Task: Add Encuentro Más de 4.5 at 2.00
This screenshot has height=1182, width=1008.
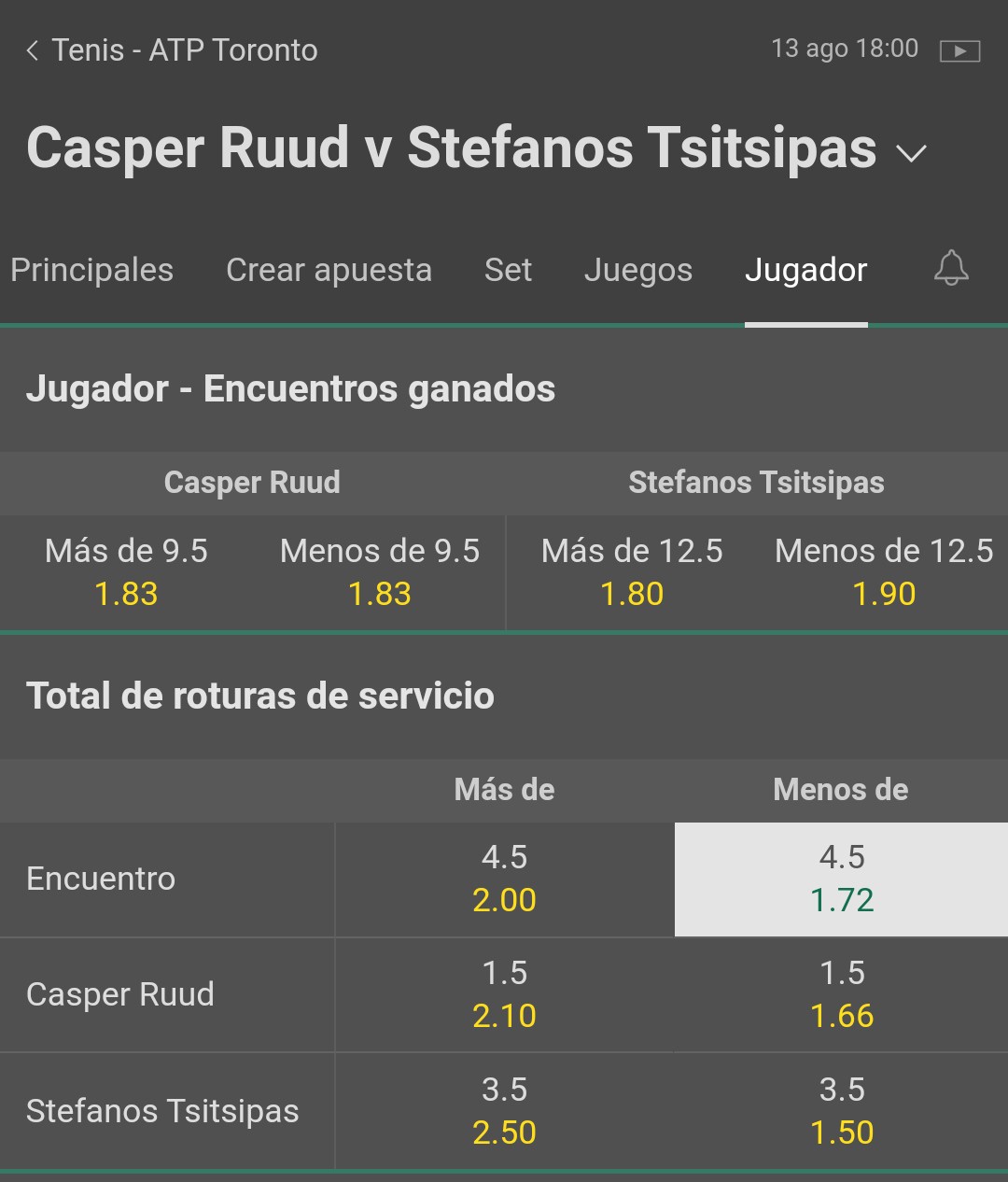Action: pyautogui.click(x=505, y=879)
